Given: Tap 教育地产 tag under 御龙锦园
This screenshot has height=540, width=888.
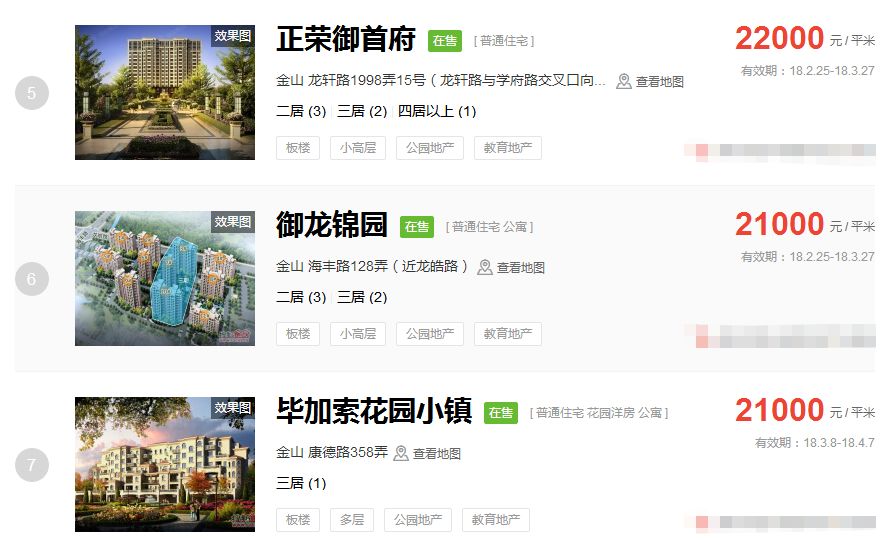Looking at the screenshot, I should pyautogui.click(x=507, y=334).
